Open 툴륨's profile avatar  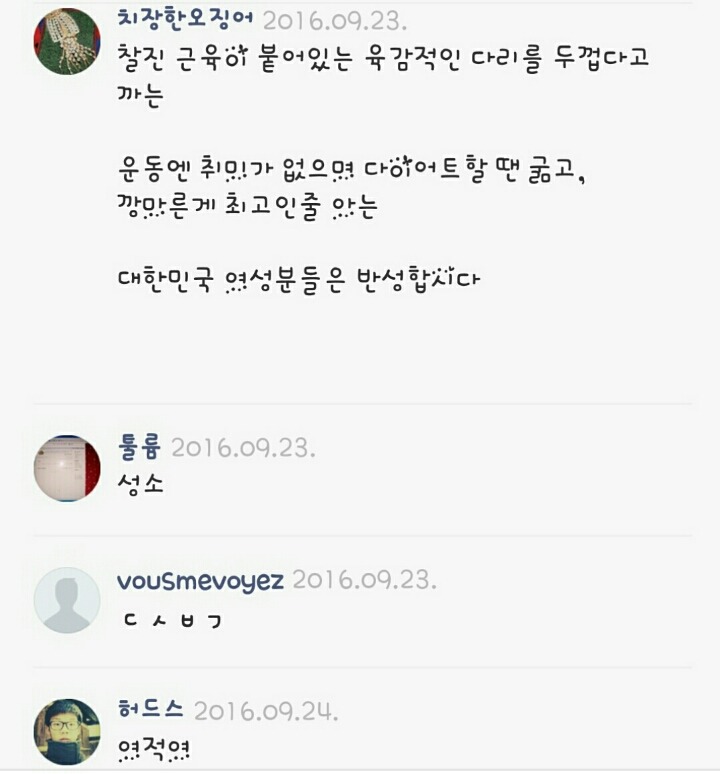(x=67, y=468)
